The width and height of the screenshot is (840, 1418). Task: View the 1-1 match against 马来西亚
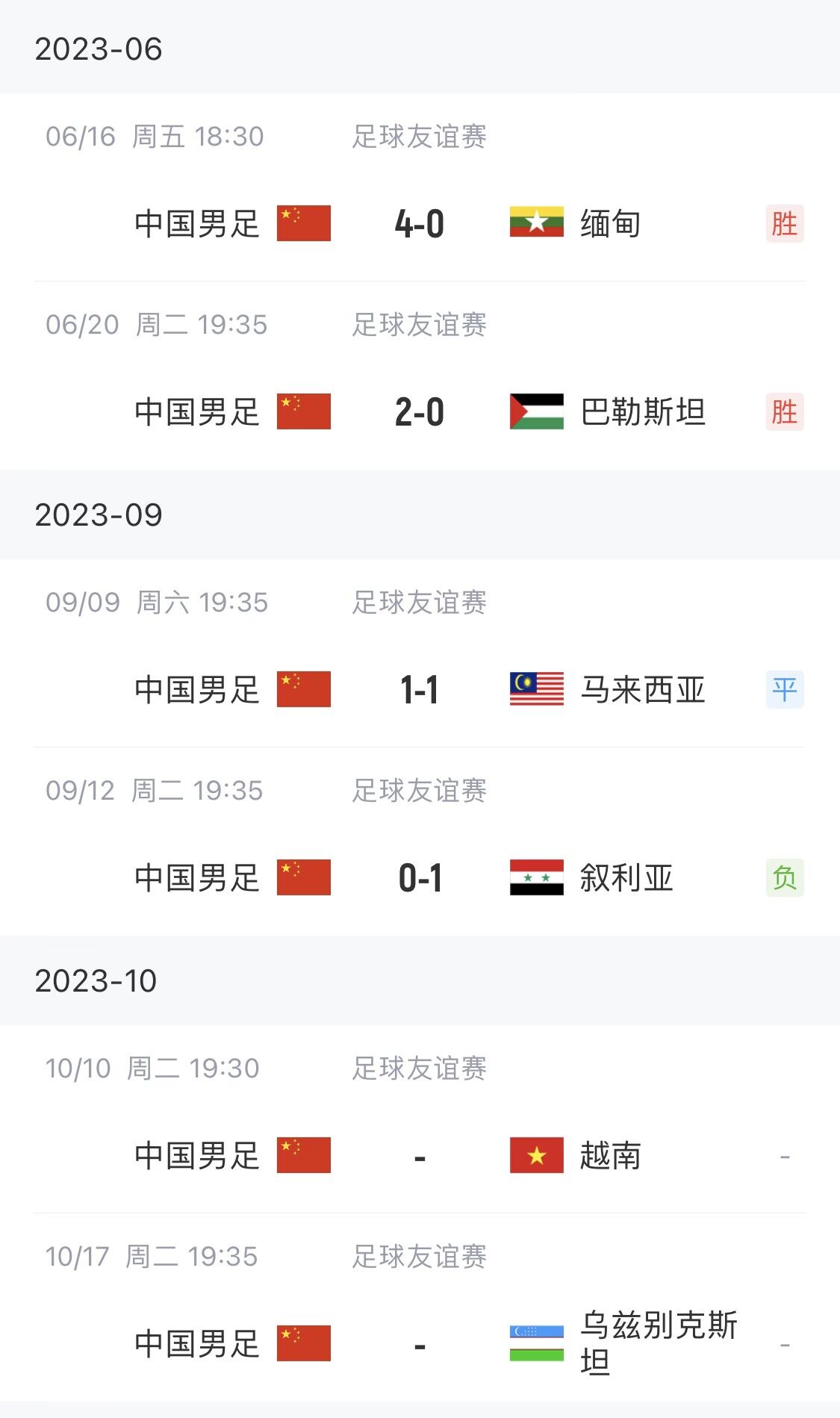[x=420, y=653]
